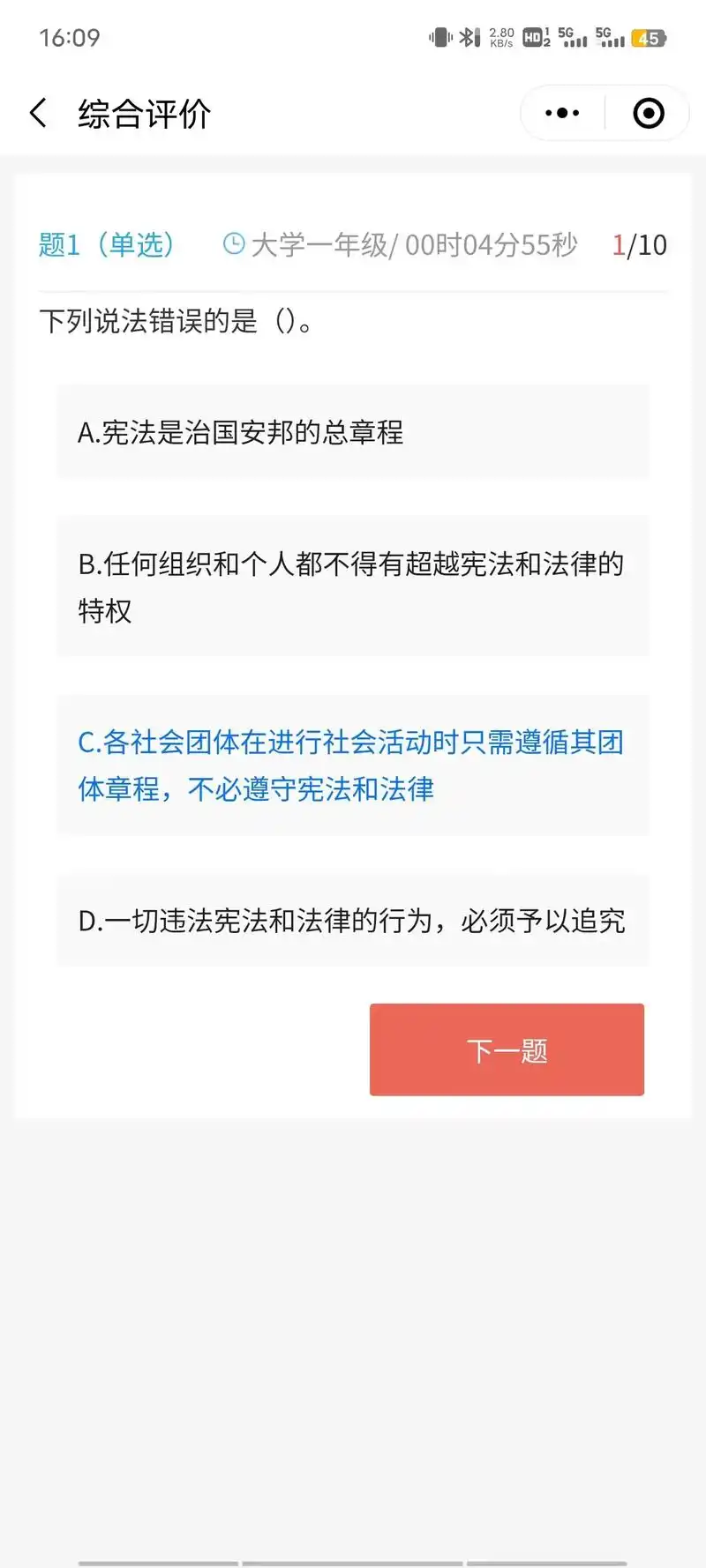Select option A about 宪法是治国安邦的总章程
The image size is (706, 1568).
coord(352,432)
